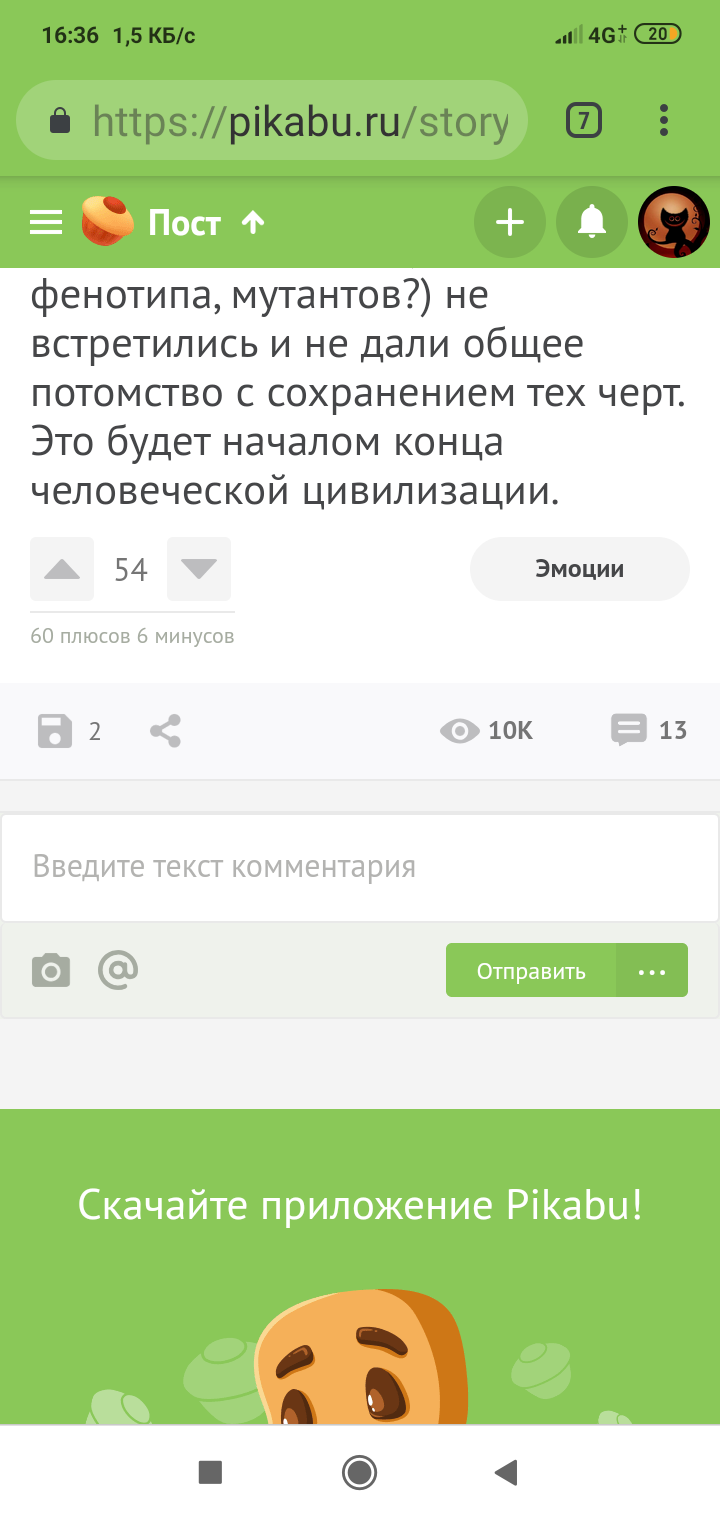Share this post
720x1520 pixels.
coord(166,731)
